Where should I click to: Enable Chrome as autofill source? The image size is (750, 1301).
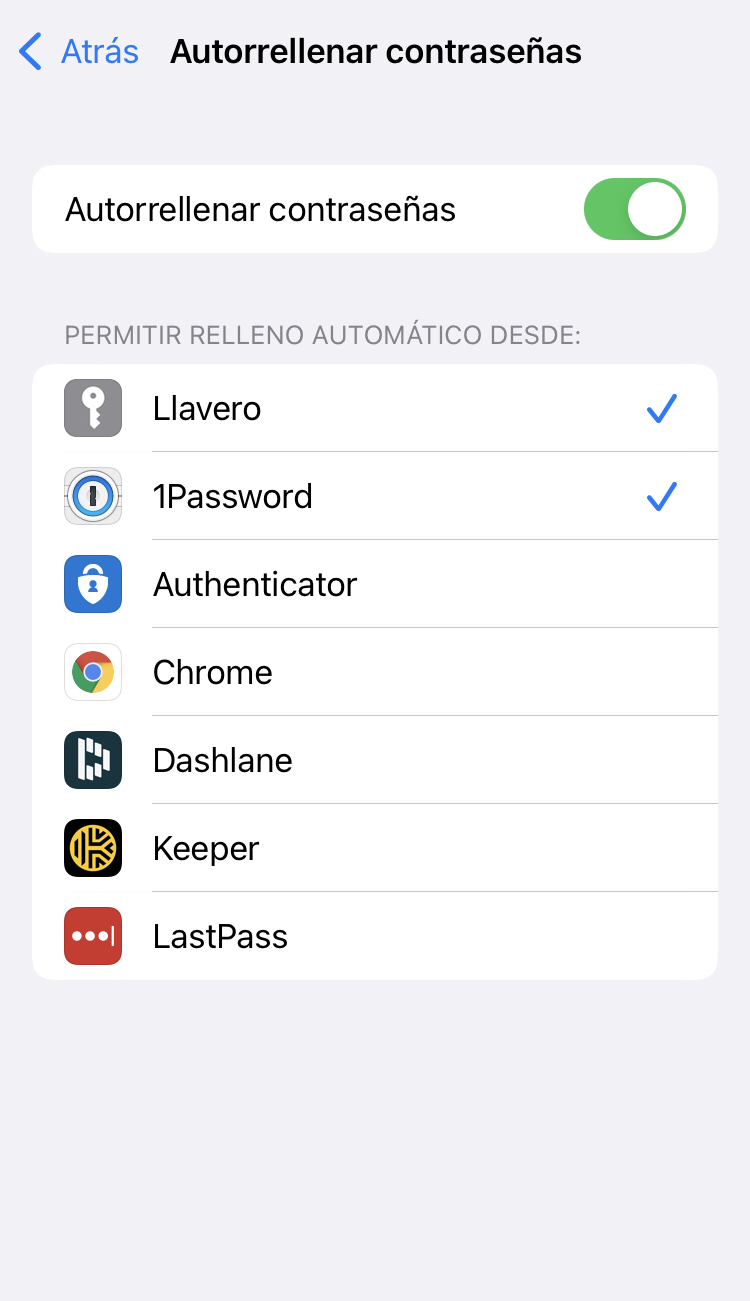pos(374,672)
